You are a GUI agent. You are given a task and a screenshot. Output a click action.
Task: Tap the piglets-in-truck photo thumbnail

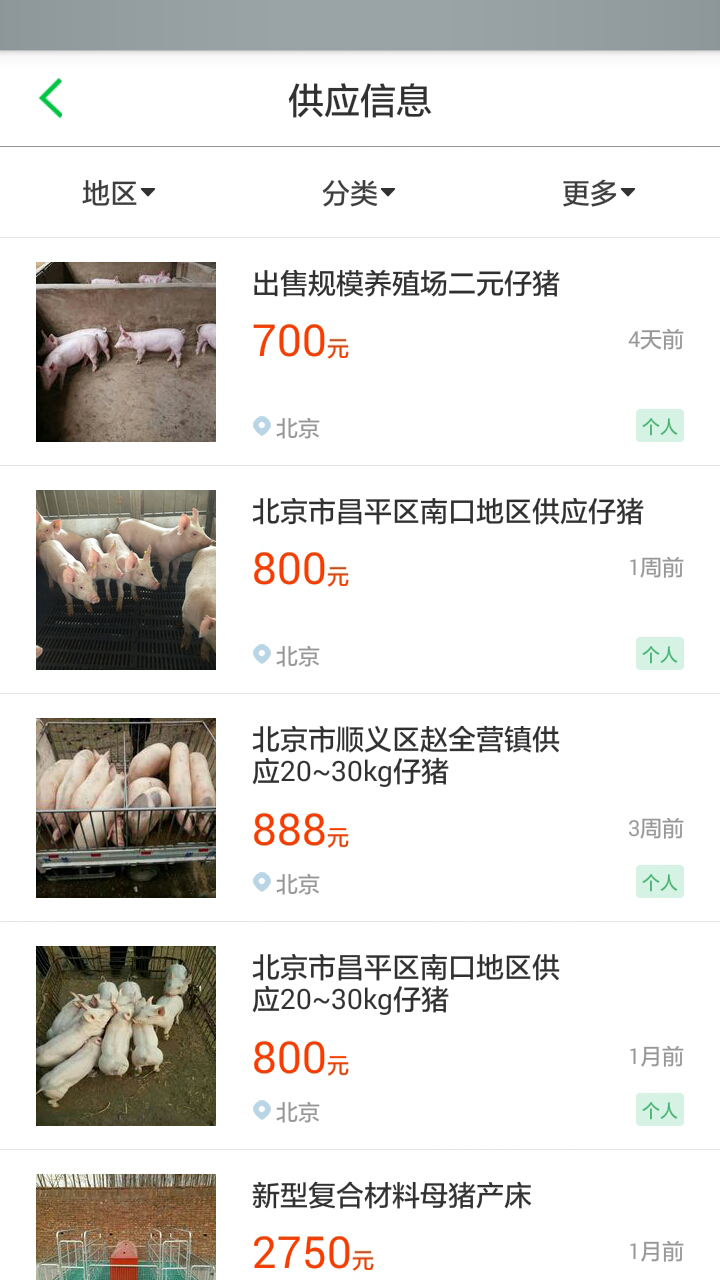coord(125,807)
